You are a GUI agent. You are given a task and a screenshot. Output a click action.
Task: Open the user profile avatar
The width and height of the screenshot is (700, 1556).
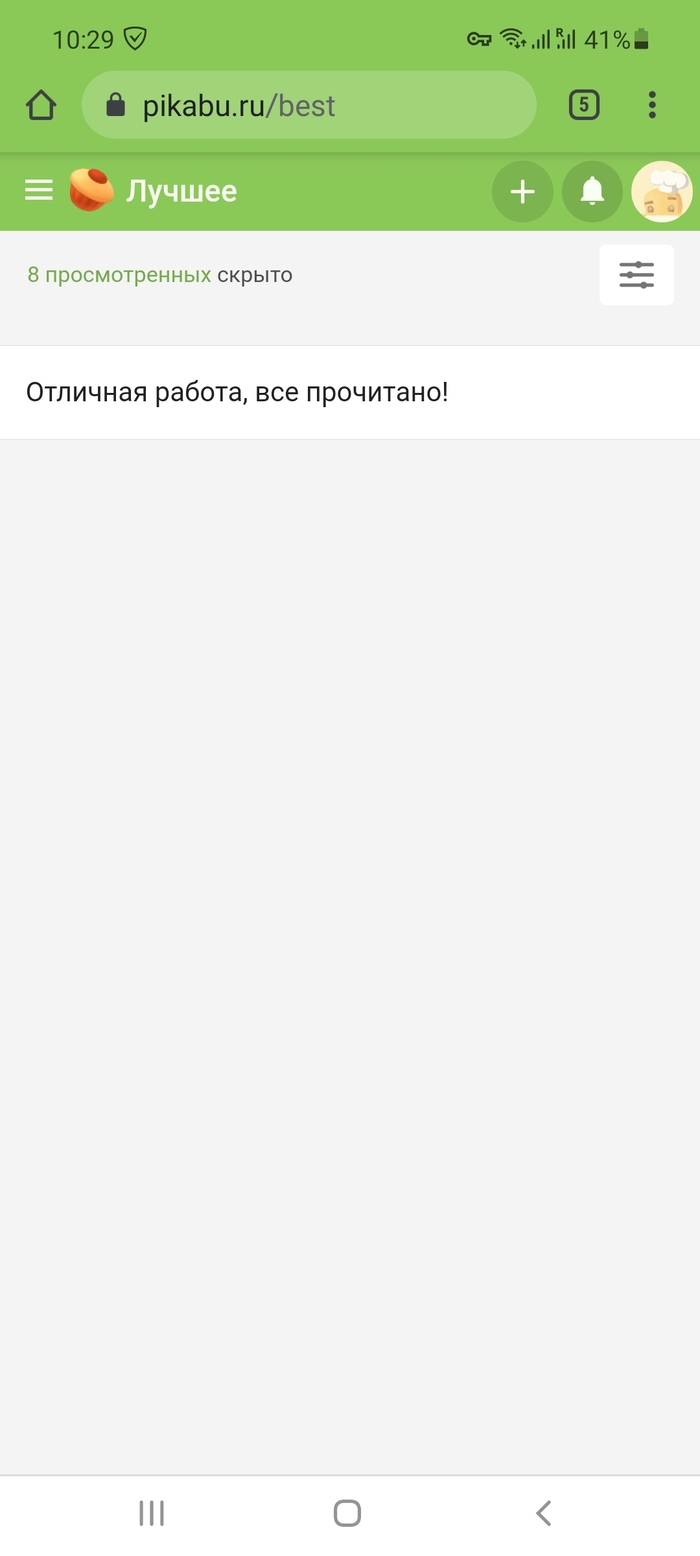click(x=662, y=191)
